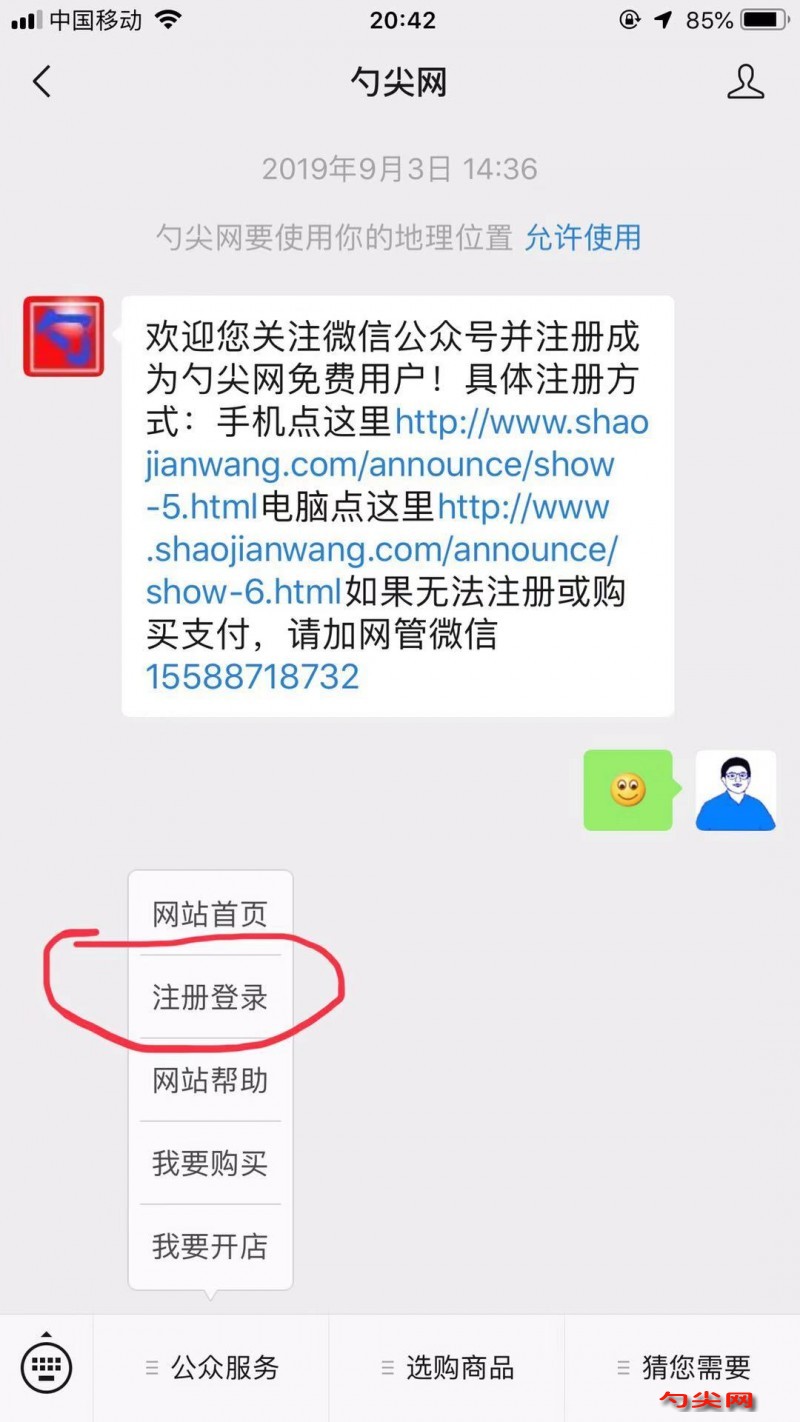View my own avatar profile
Image resolution: width=800 pixels, height=1422 pixels.
736,791
